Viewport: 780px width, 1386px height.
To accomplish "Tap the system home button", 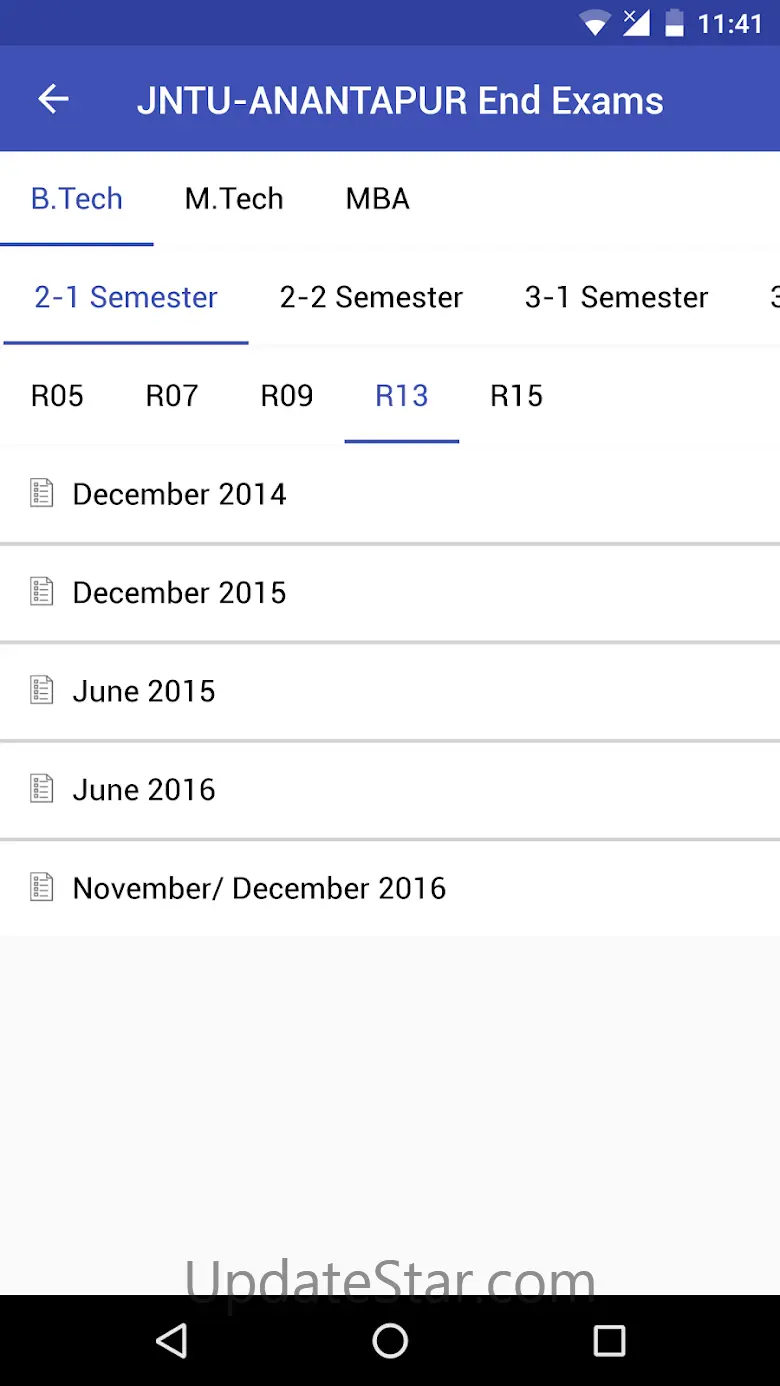I will pos(390,1341).
